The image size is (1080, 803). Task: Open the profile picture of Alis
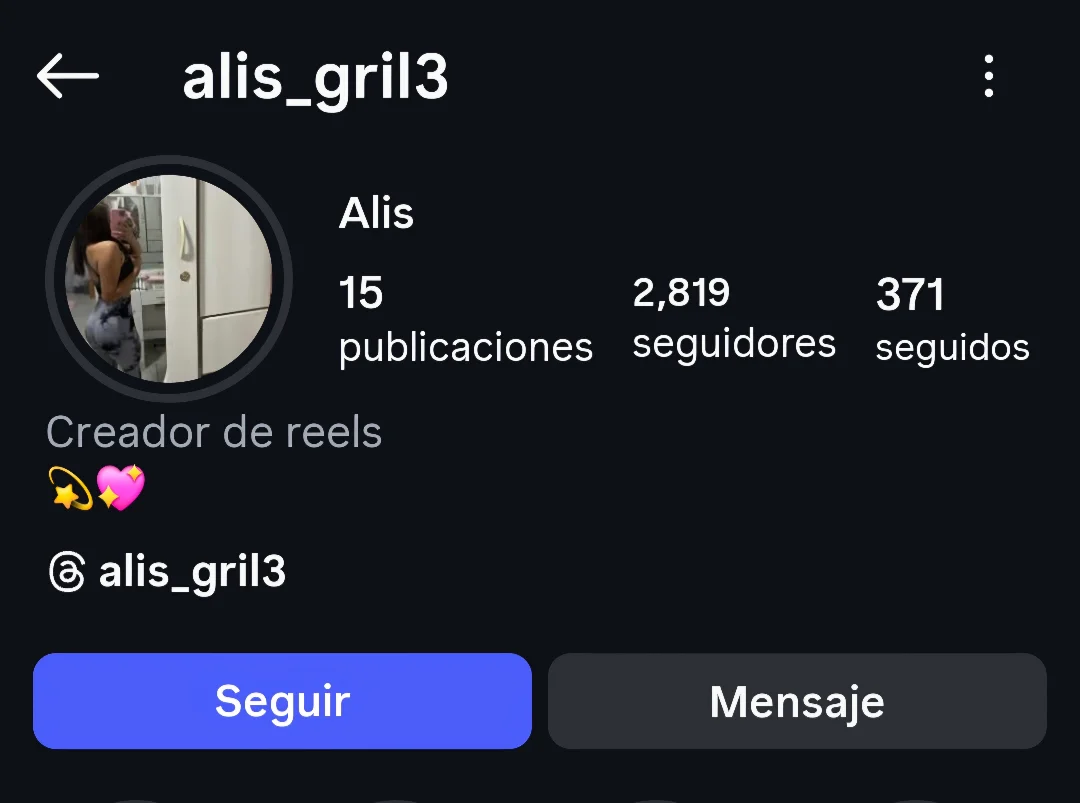point(168,278)
